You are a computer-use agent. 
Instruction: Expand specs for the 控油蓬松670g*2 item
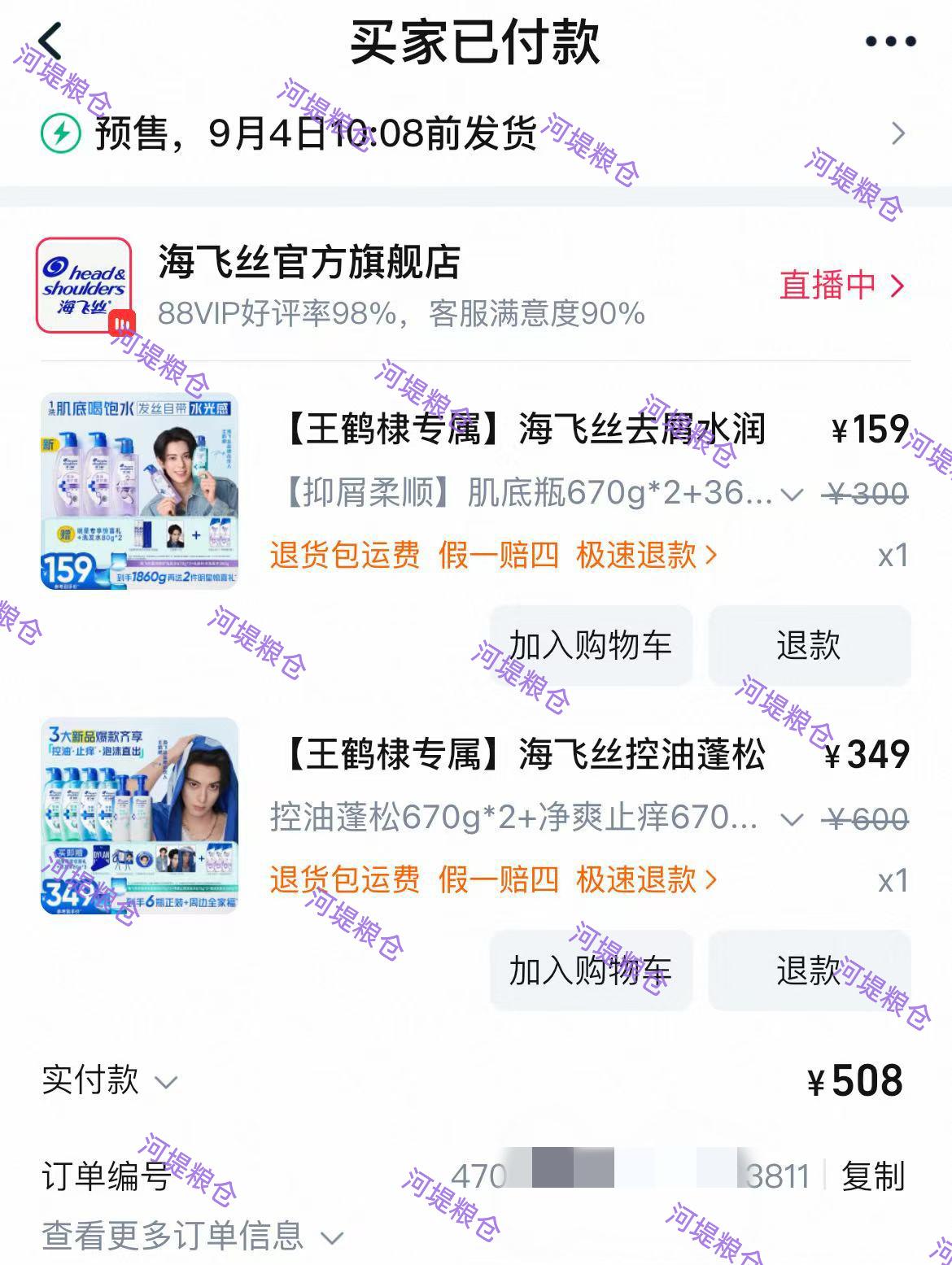click(791, 819)
